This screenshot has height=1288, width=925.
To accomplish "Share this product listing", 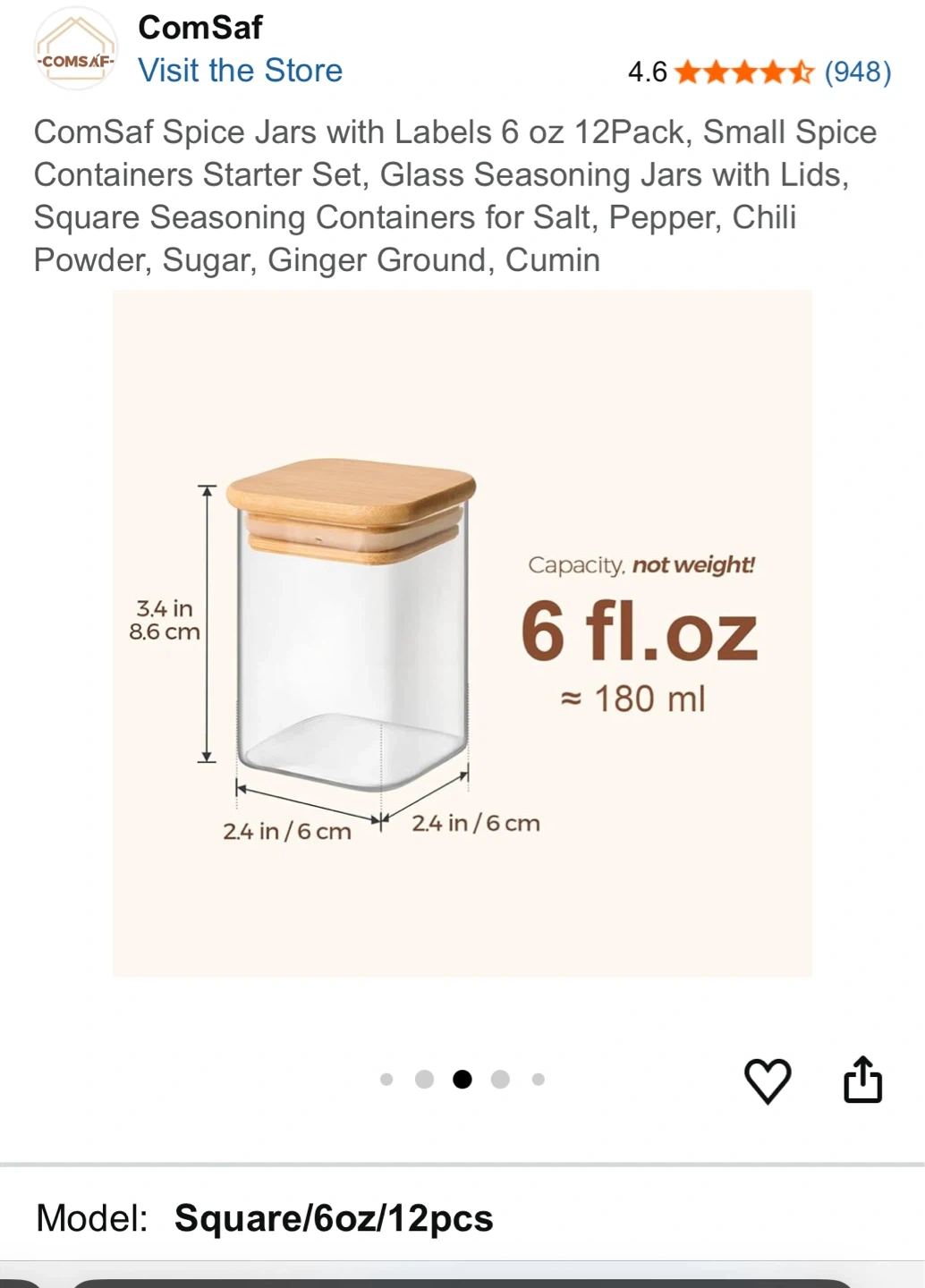I will (862, 1080).
